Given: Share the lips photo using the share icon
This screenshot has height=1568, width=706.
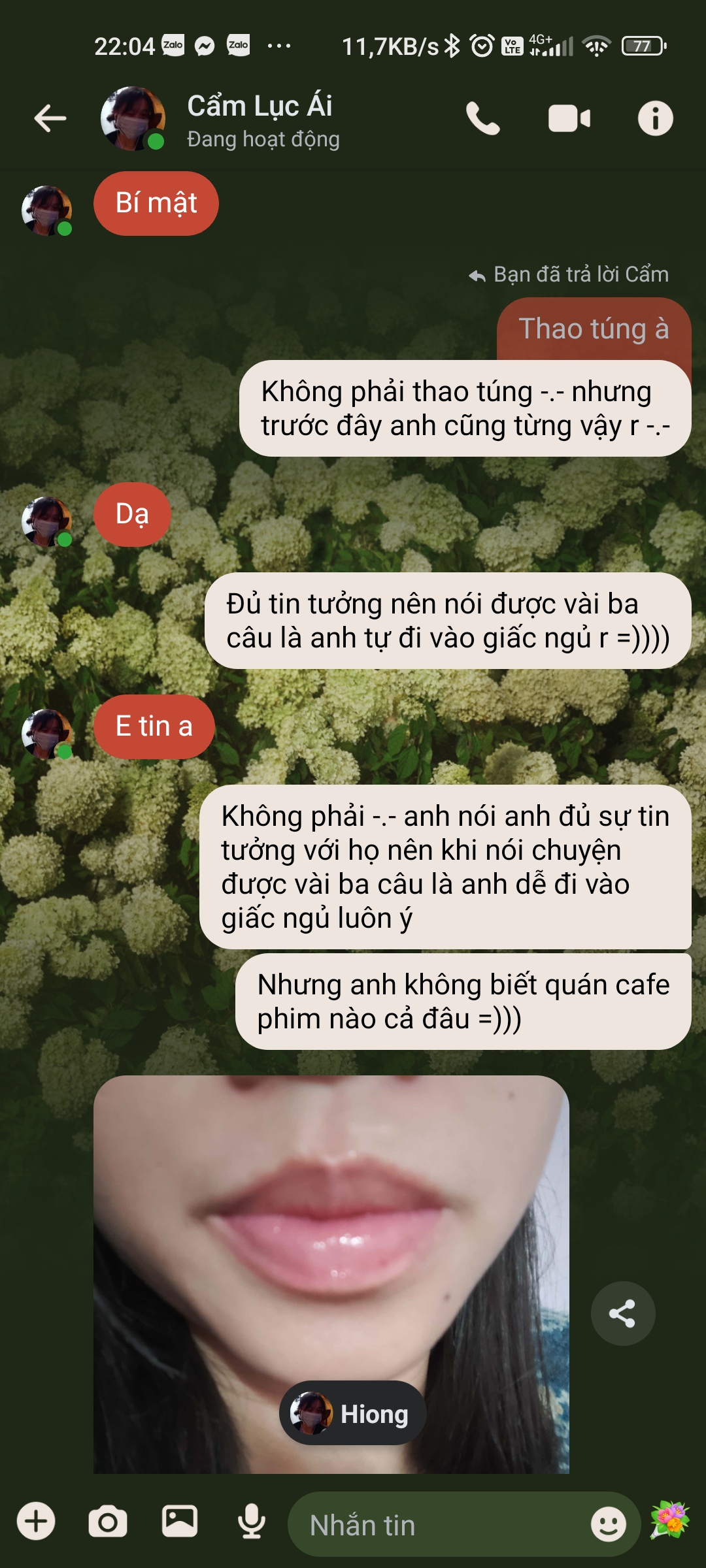Looking at the screenshot, I should click(x=623, y=1315).
